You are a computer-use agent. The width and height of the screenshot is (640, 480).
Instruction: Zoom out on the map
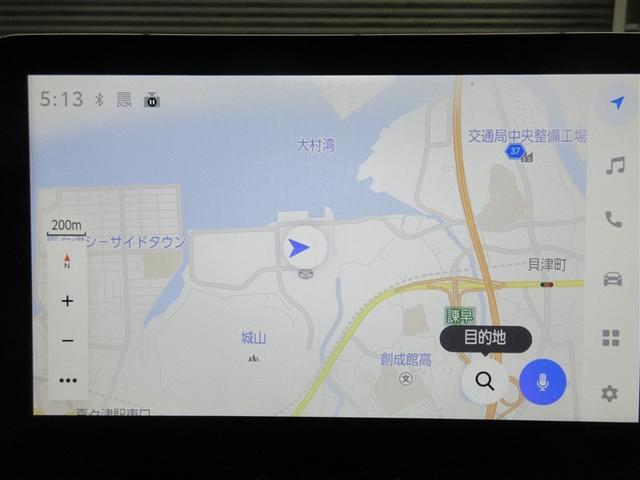tap(67, 340)
